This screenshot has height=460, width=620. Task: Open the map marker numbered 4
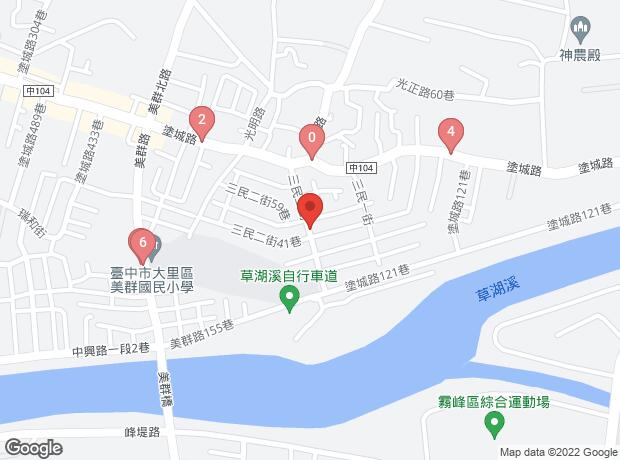click(x=451, y=132)
